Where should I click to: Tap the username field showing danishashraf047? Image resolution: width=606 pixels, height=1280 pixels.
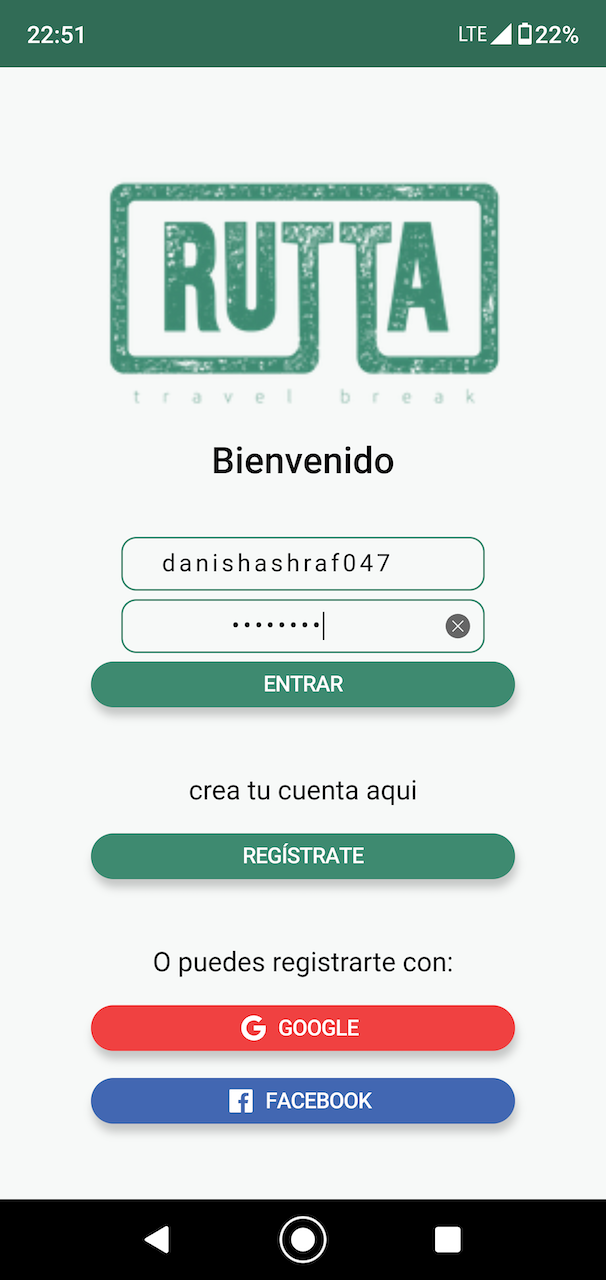[x=302, y=564]
